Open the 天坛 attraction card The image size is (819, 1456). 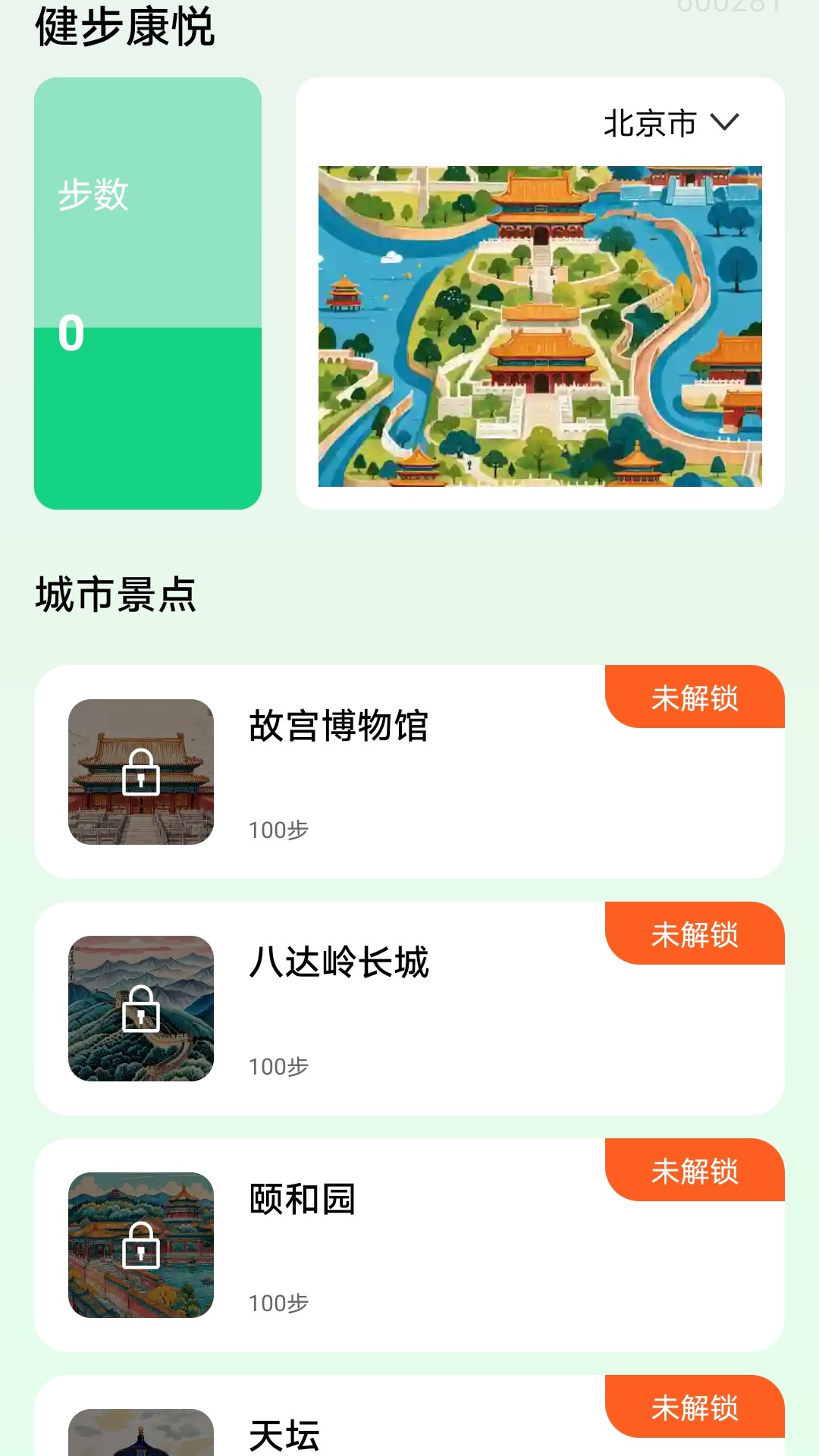click(409, 1426)
